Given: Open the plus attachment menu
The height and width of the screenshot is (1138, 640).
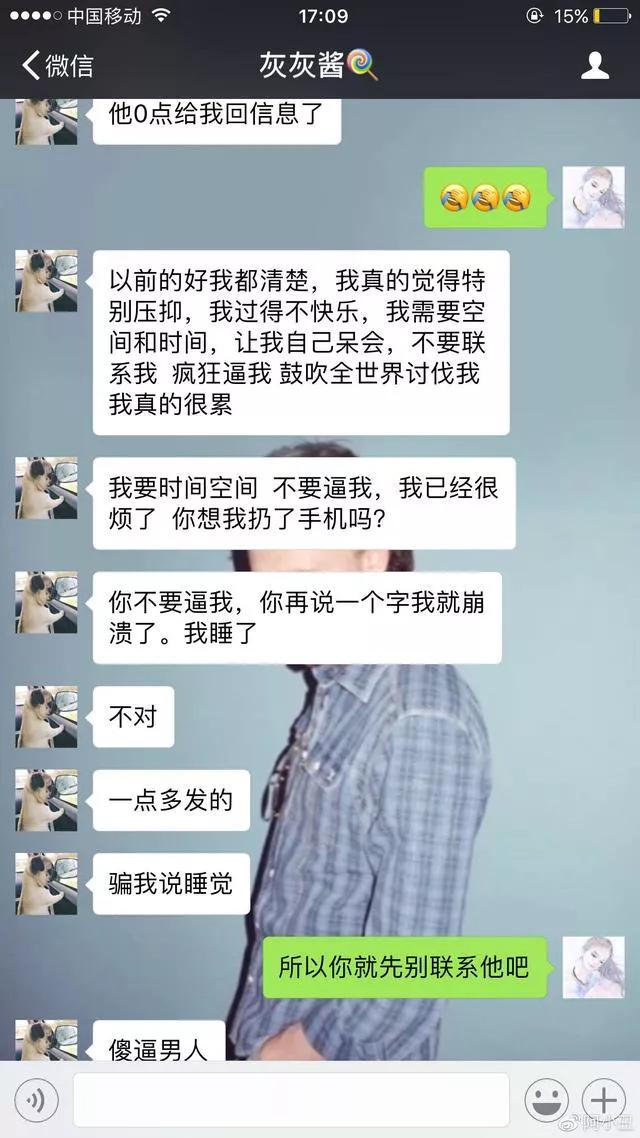Looking at the screenshot, I should [603, 1101].
